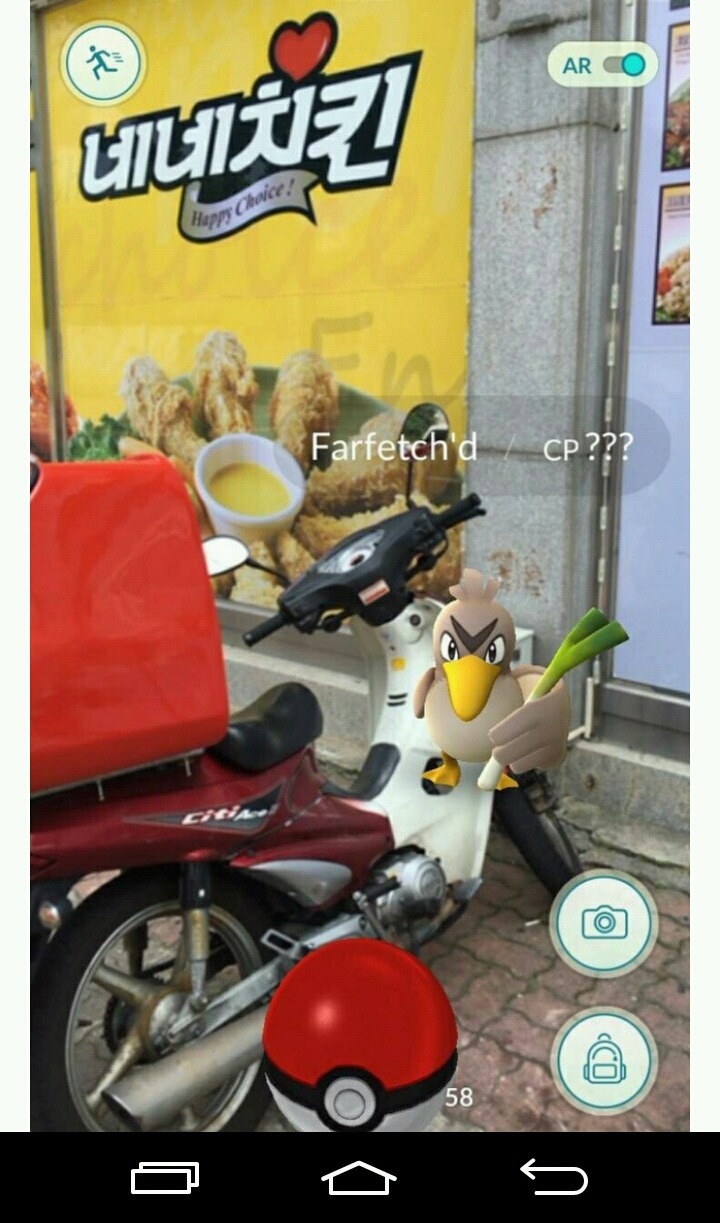
Task: Go back with the system back button
Action: [x=554, y=1177]
